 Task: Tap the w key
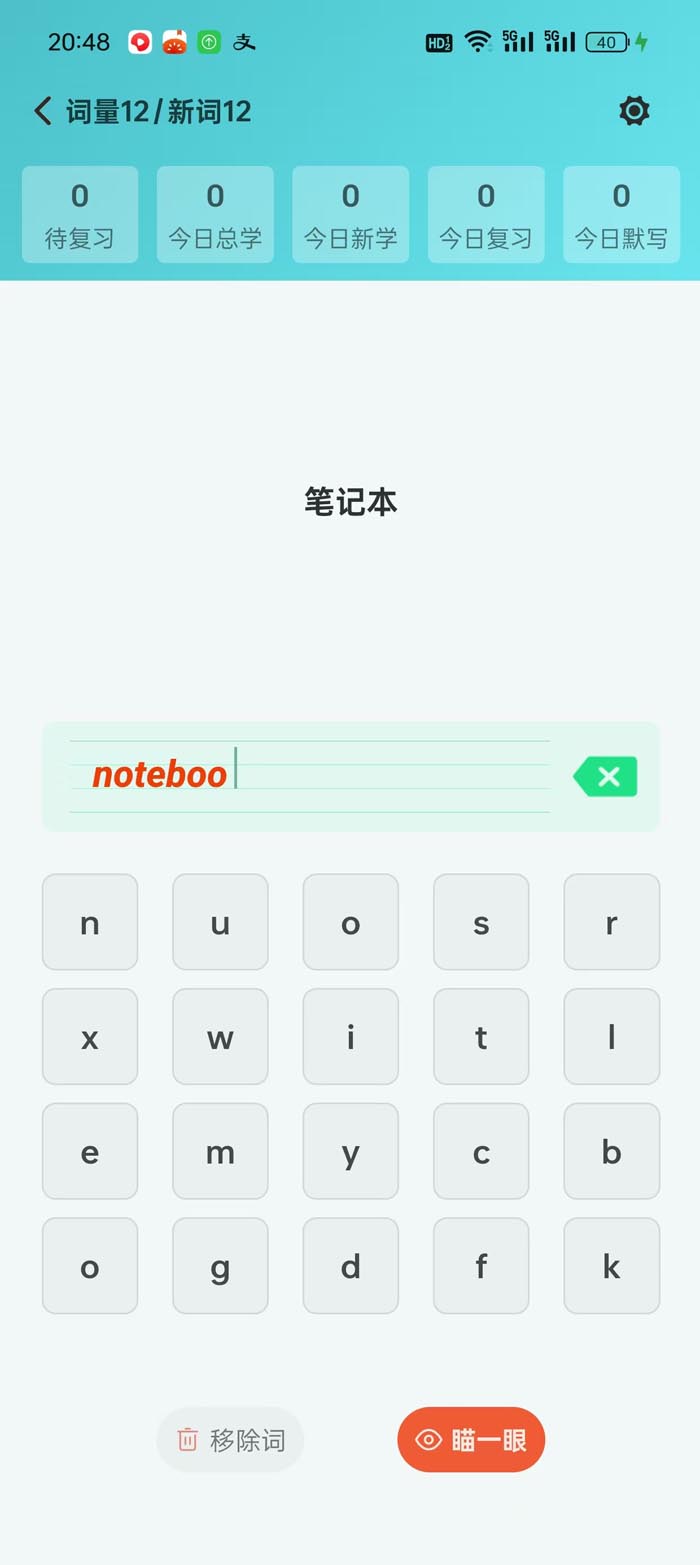(x=220, y=1037)
